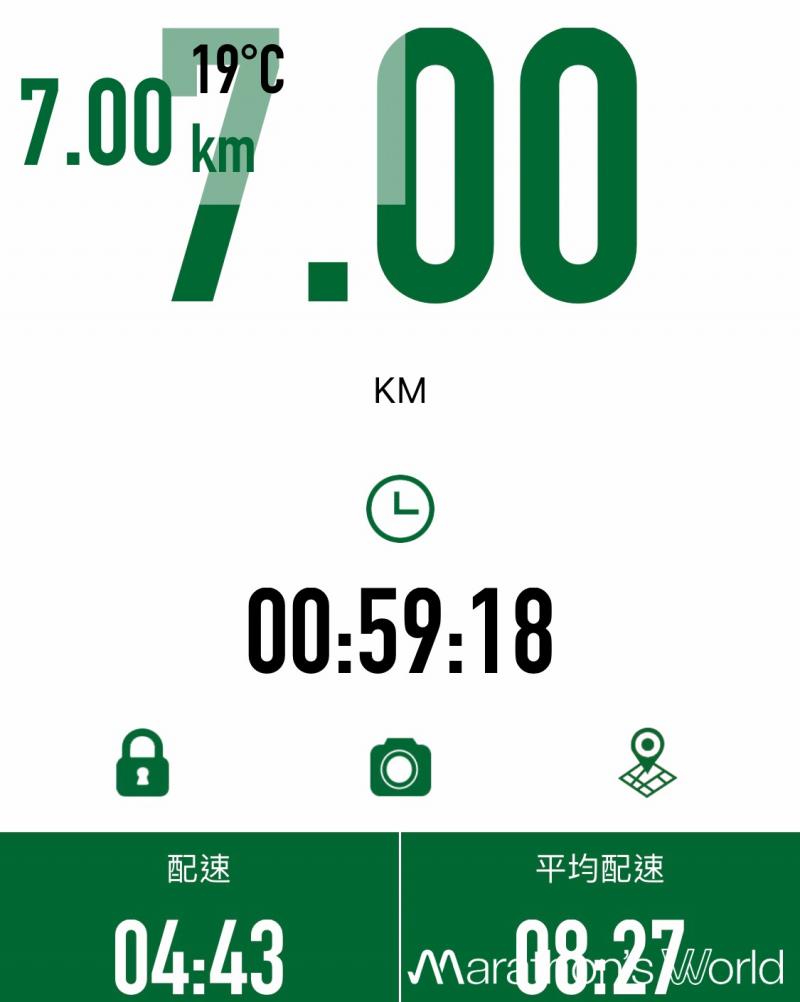The image size is (800, 1002).
Task: Open the route map view
Action: point(648,763)
